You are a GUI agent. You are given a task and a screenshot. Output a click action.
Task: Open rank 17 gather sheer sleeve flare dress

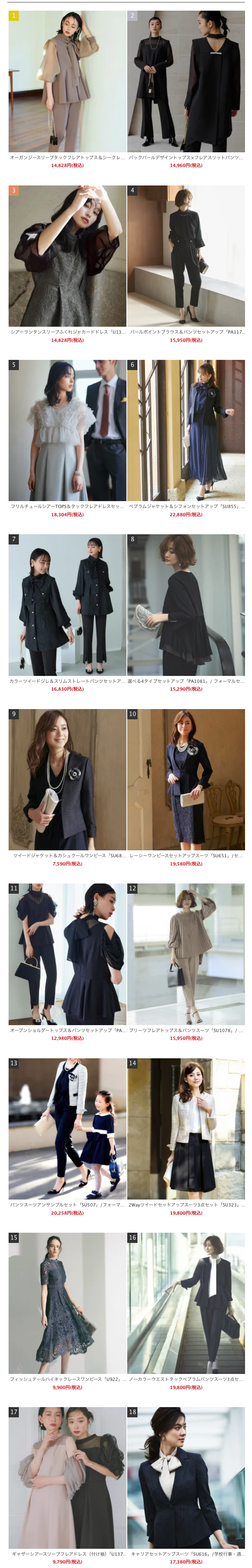pos(67,1477)
